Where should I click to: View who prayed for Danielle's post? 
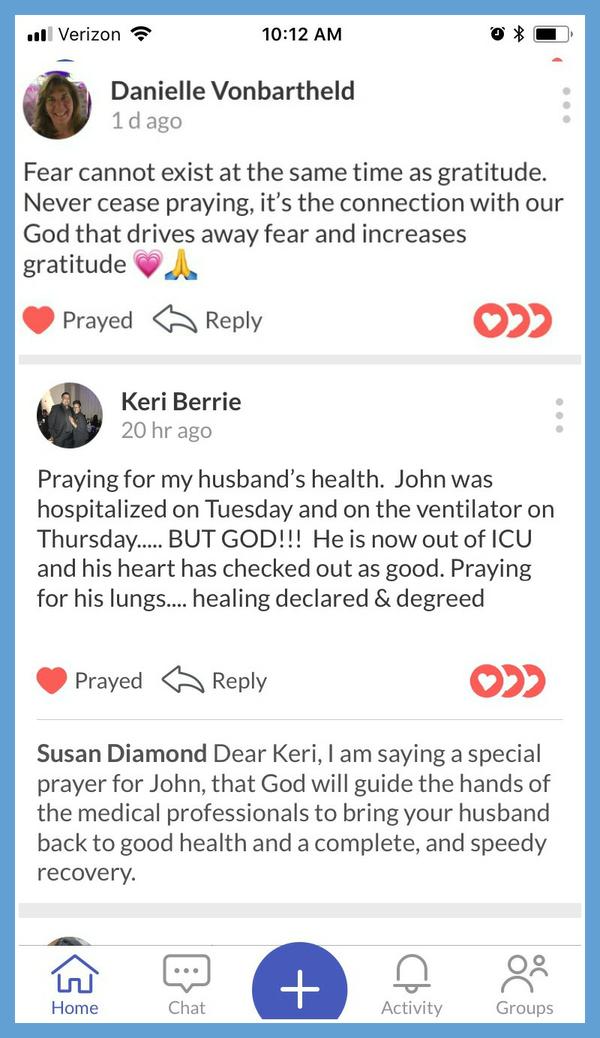pyautogui.click(x=512, y=322)
